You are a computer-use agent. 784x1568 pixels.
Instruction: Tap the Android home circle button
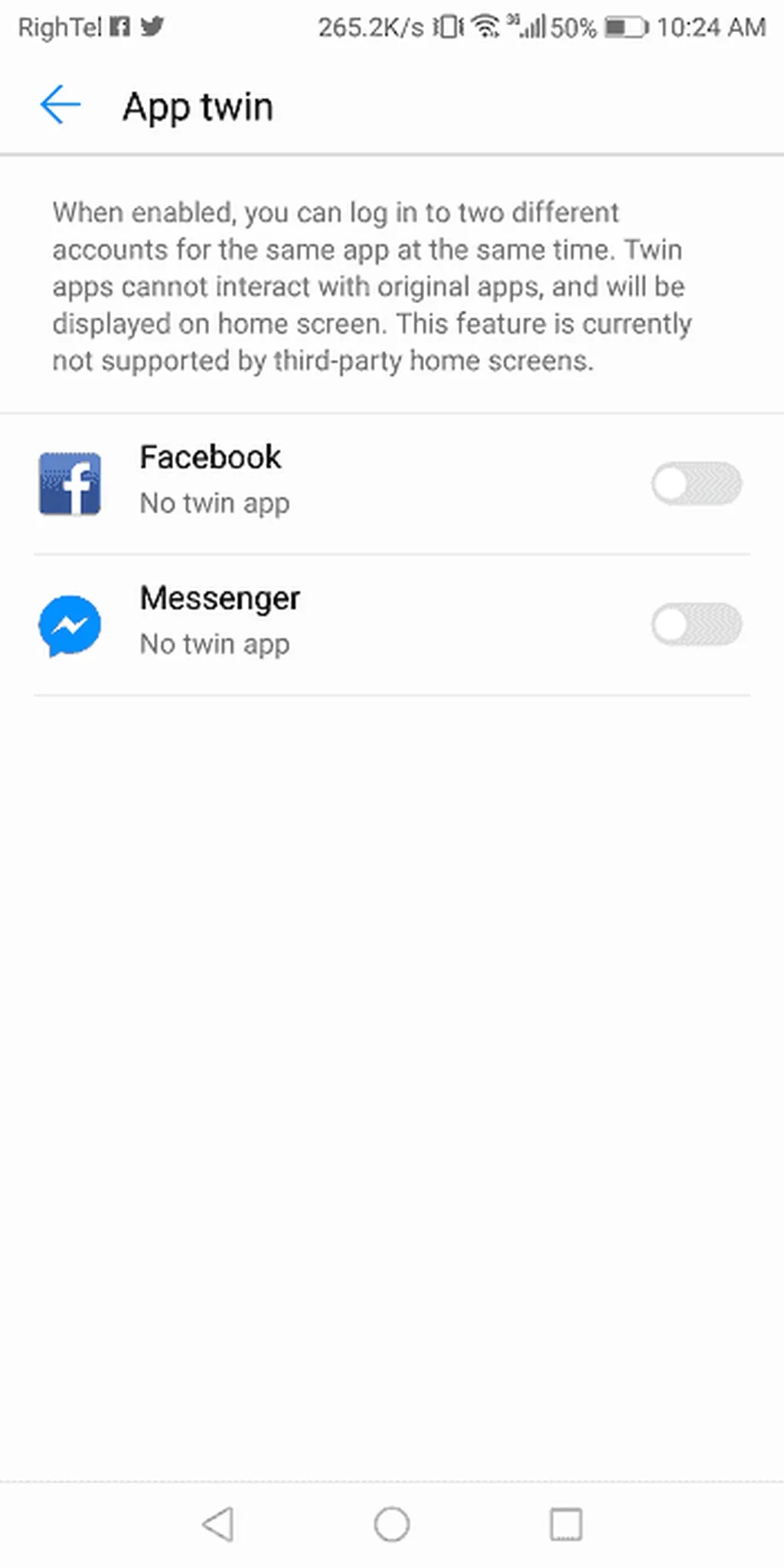pos(392,1525)
